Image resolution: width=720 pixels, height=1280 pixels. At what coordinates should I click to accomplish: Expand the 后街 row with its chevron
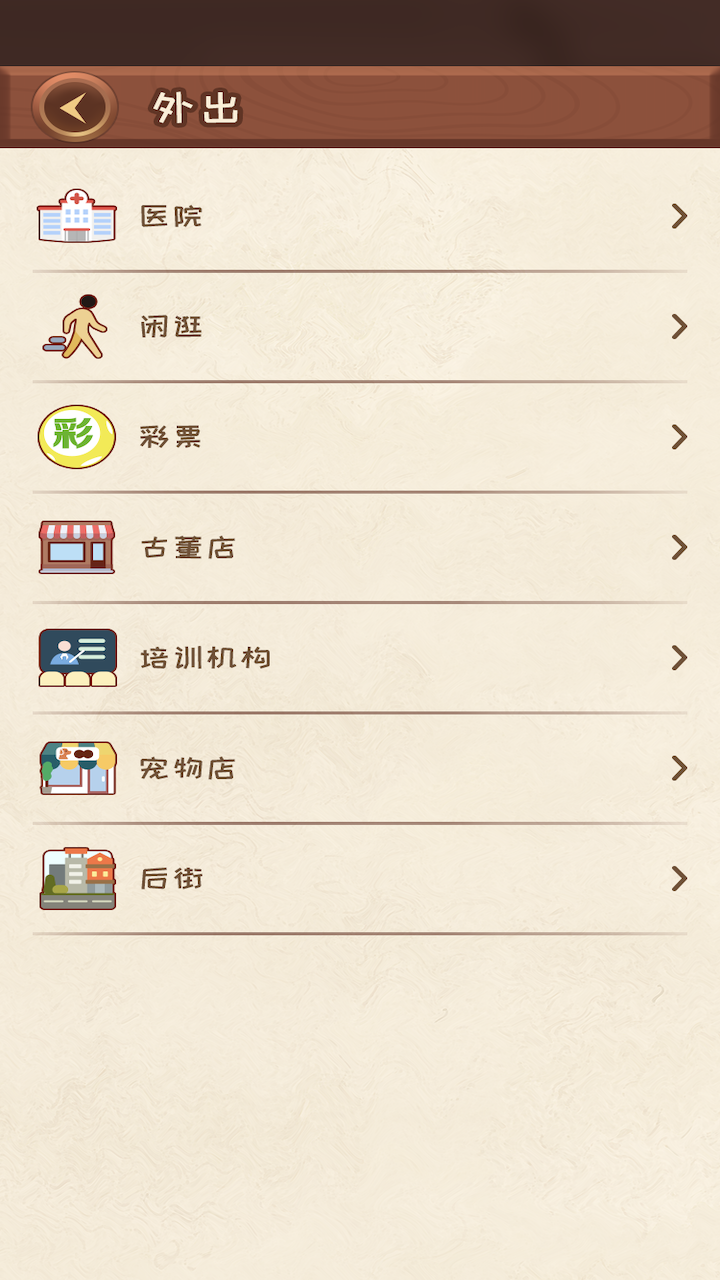click(678, 878)
